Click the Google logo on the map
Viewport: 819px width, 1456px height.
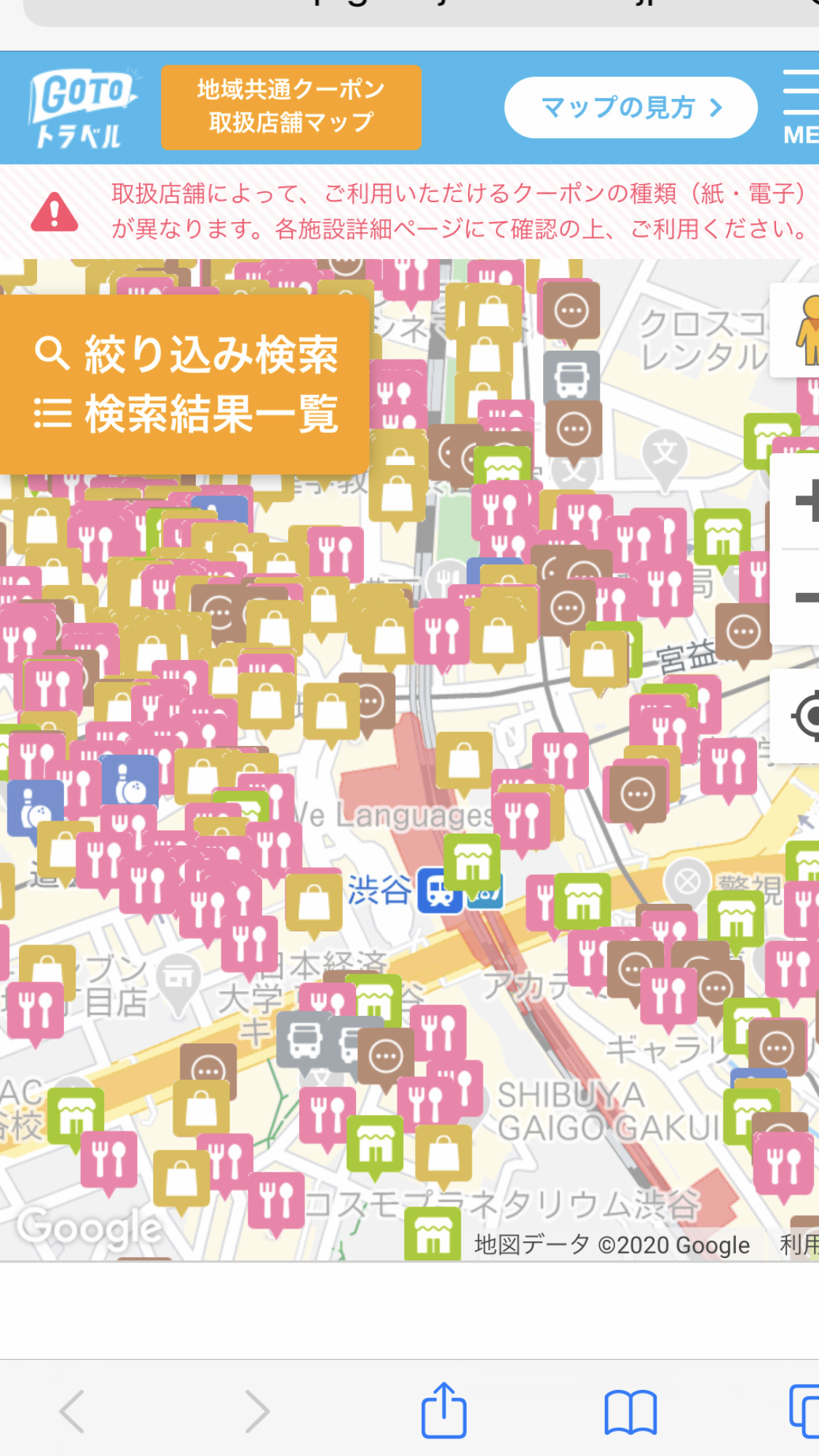click(x=87, y=1228)
